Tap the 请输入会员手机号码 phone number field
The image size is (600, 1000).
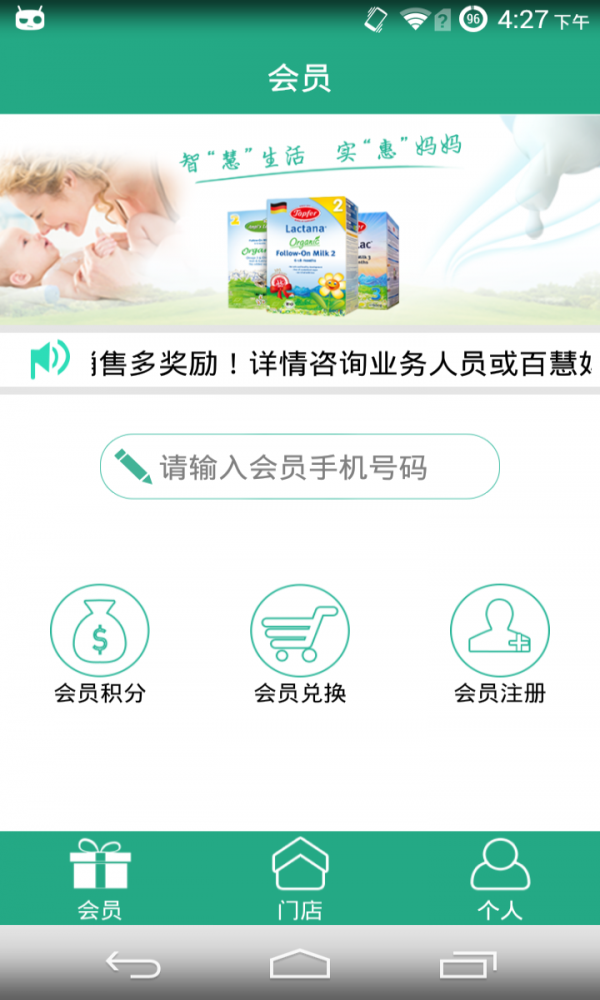pos(300,466)
